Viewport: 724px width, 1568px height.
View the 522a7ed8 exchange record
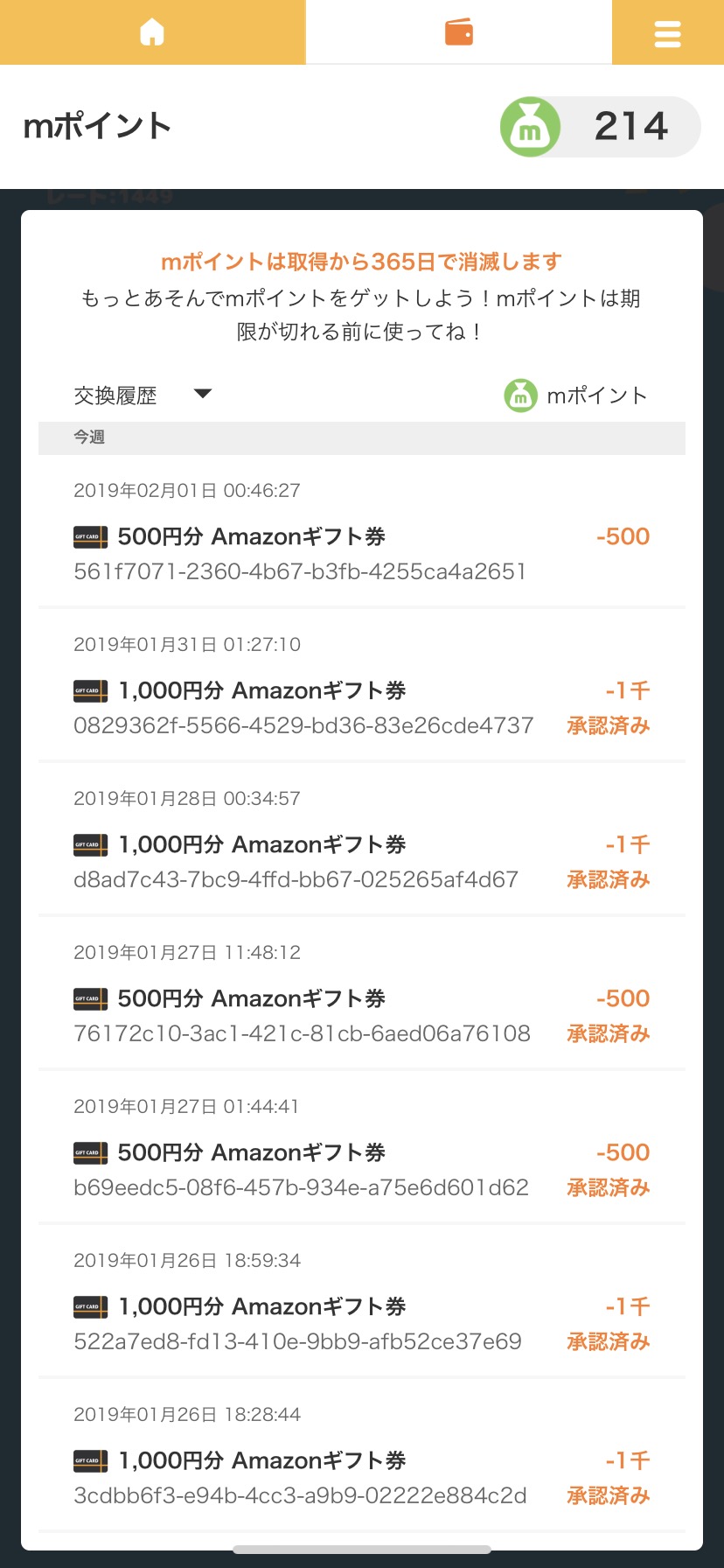(x=362, y=1302)
